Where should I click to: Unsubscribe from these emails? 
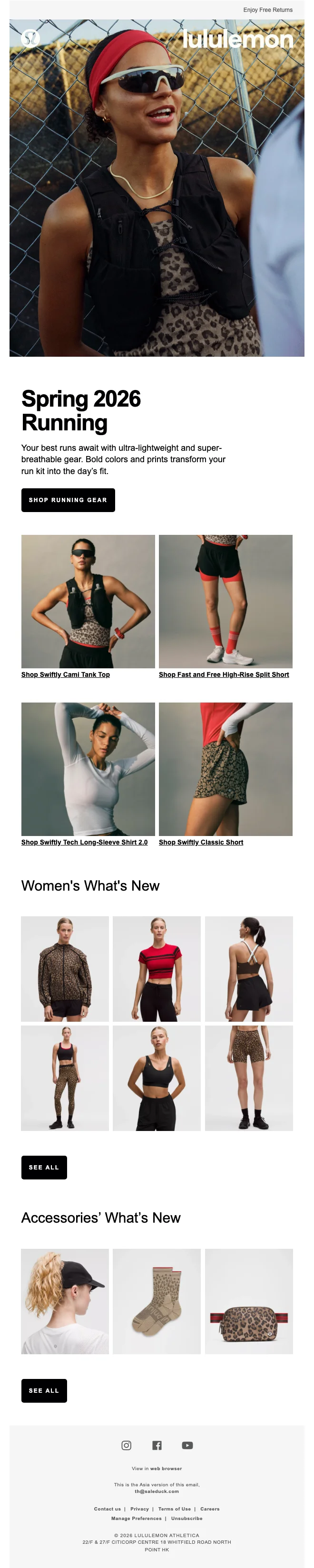point(186,1518)
